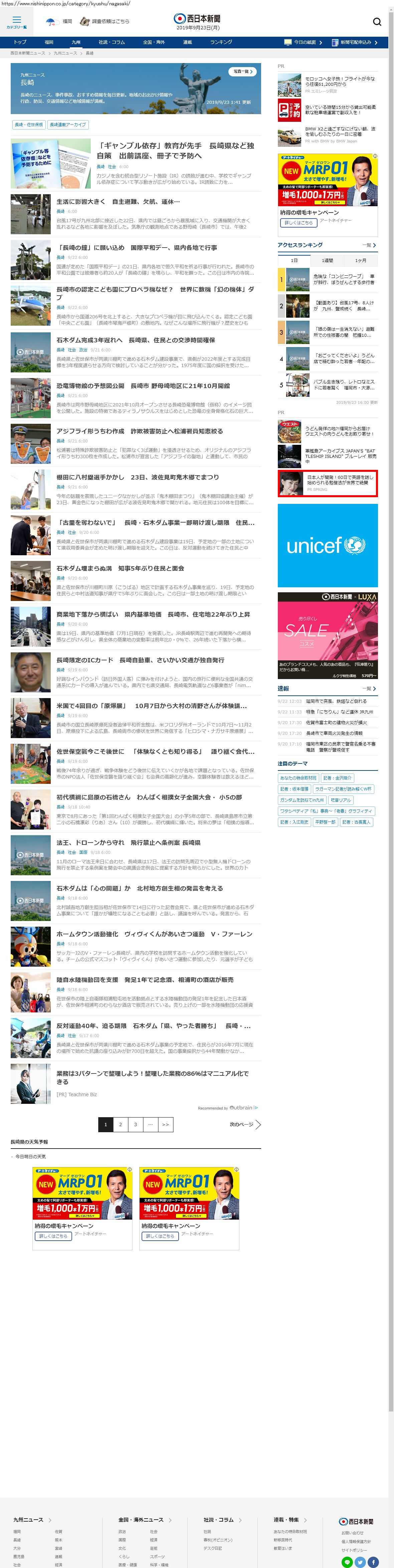
Task: Open the search magnifier icon
Action: coord(376,22)
